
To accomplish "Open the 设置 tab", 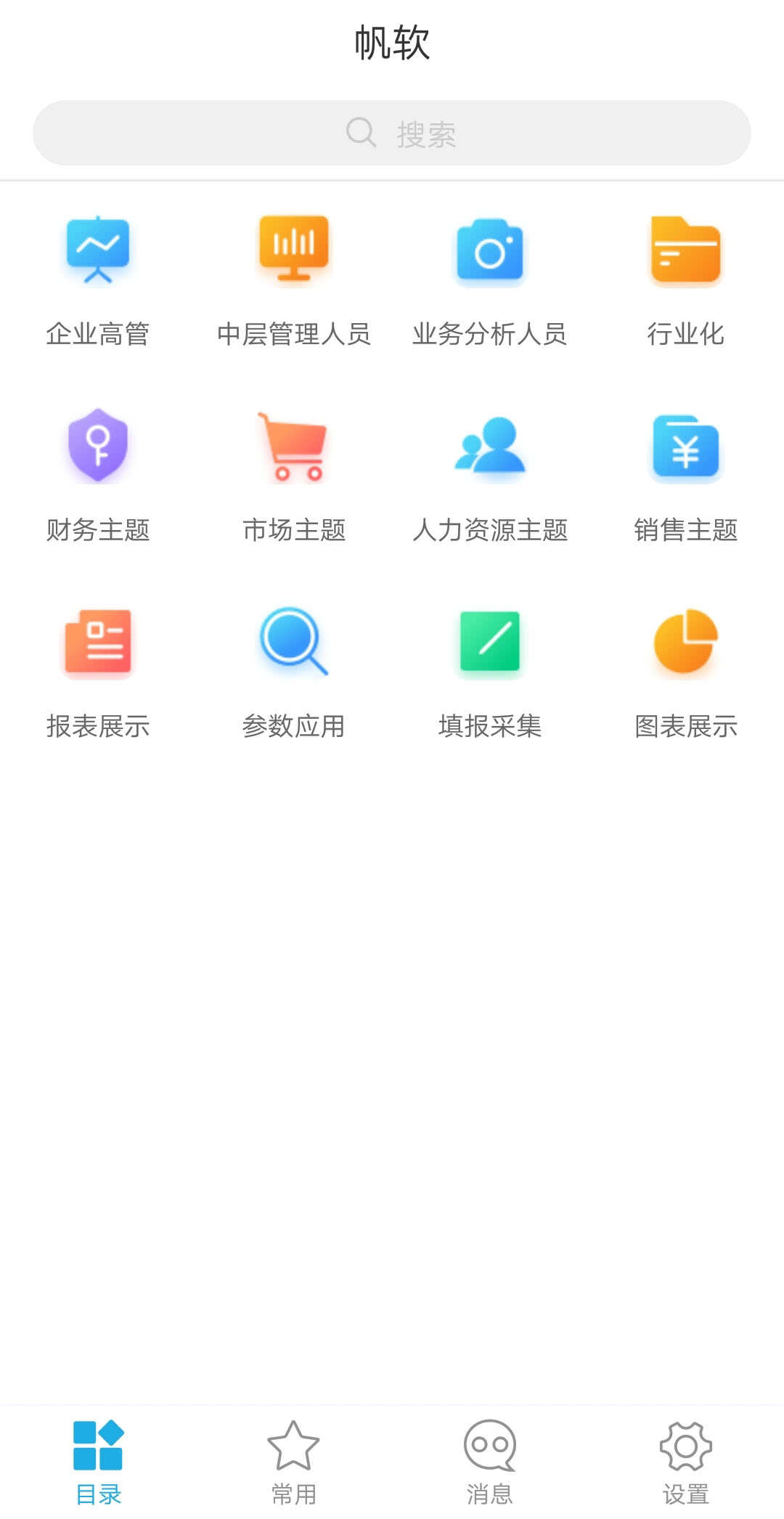I will [x=686, y=1461].
